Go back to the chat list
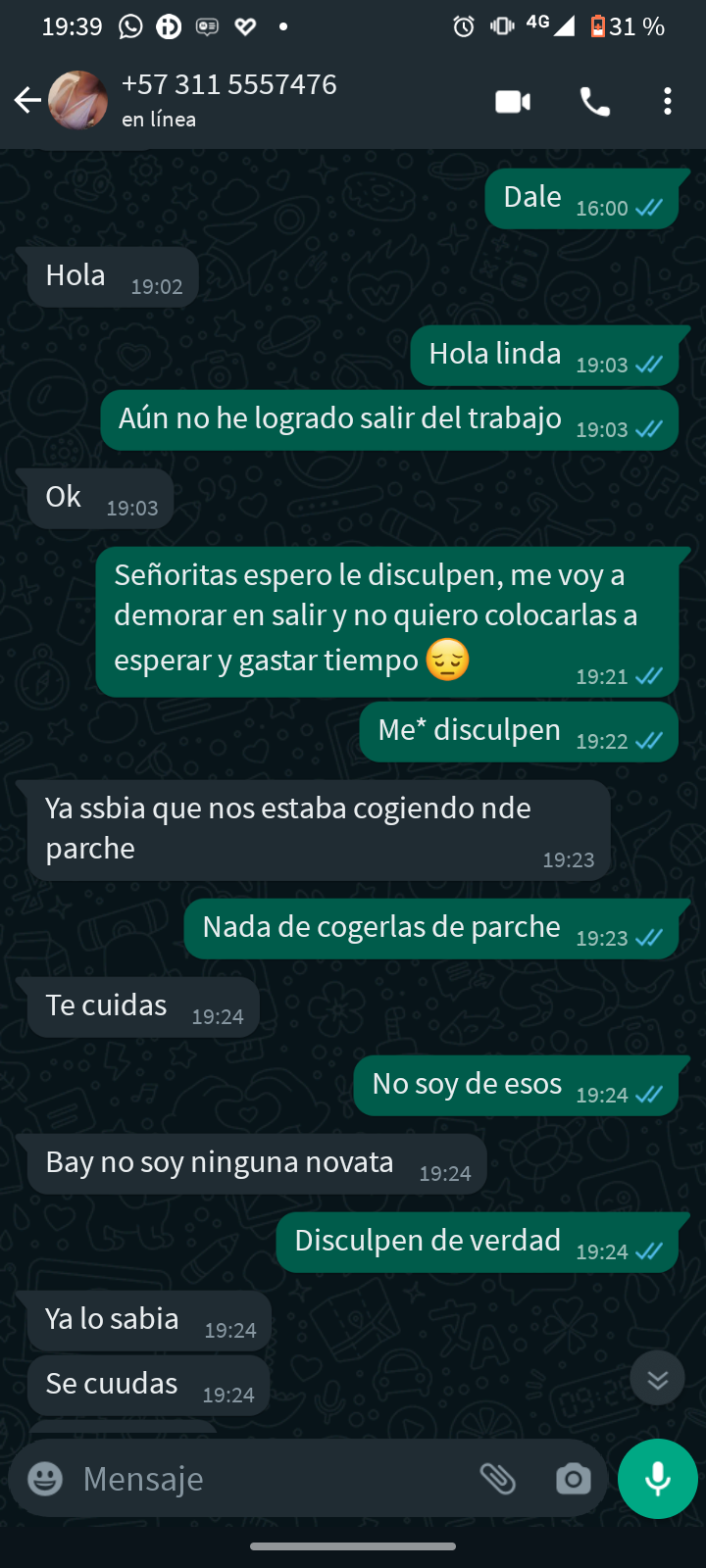The width and height of the screenshot is (706, 1568). pos(27,100)
